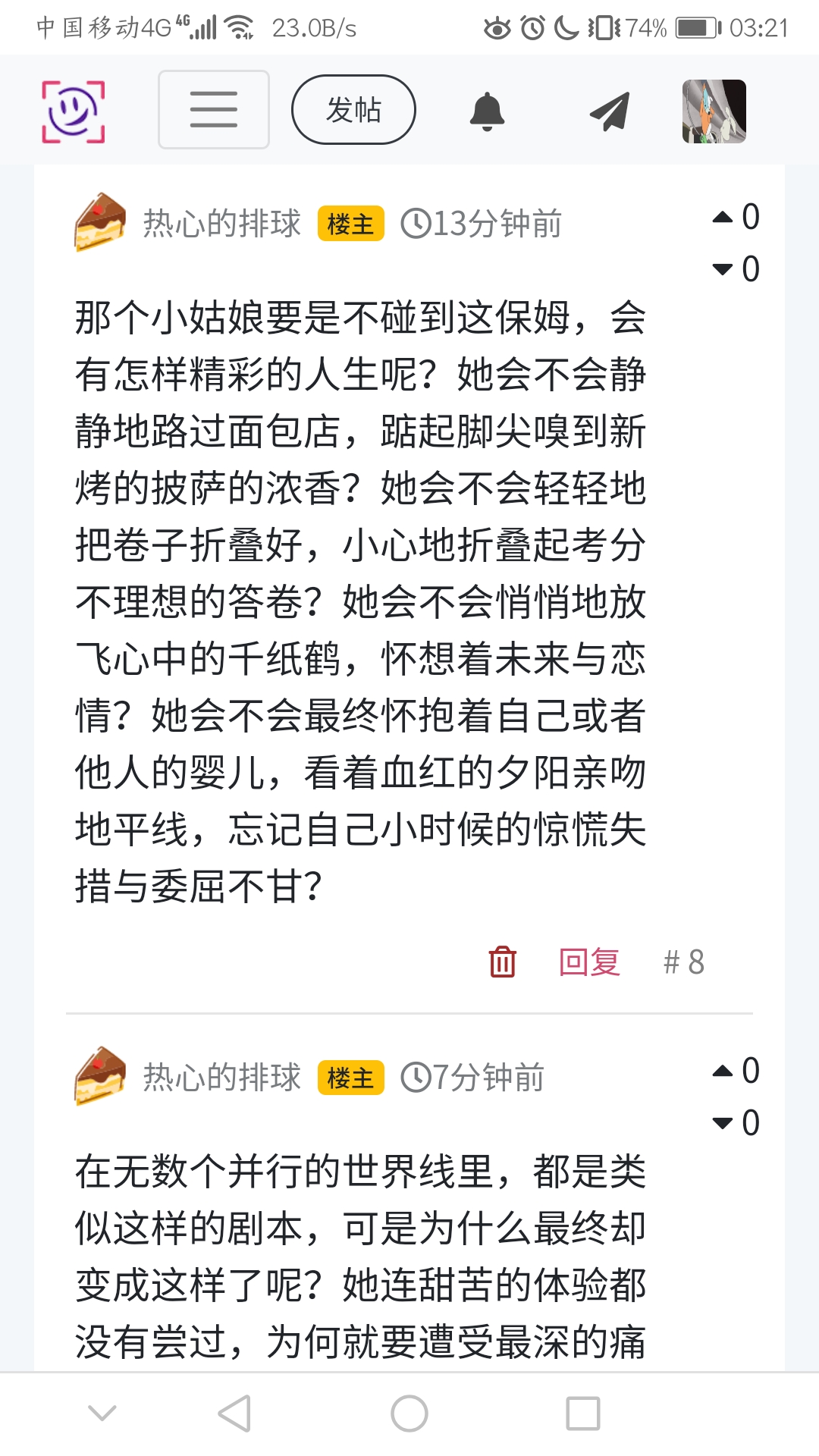Open the notifications bell
The height and width of the screenshot is (1456, 819).
coord(487,111)
